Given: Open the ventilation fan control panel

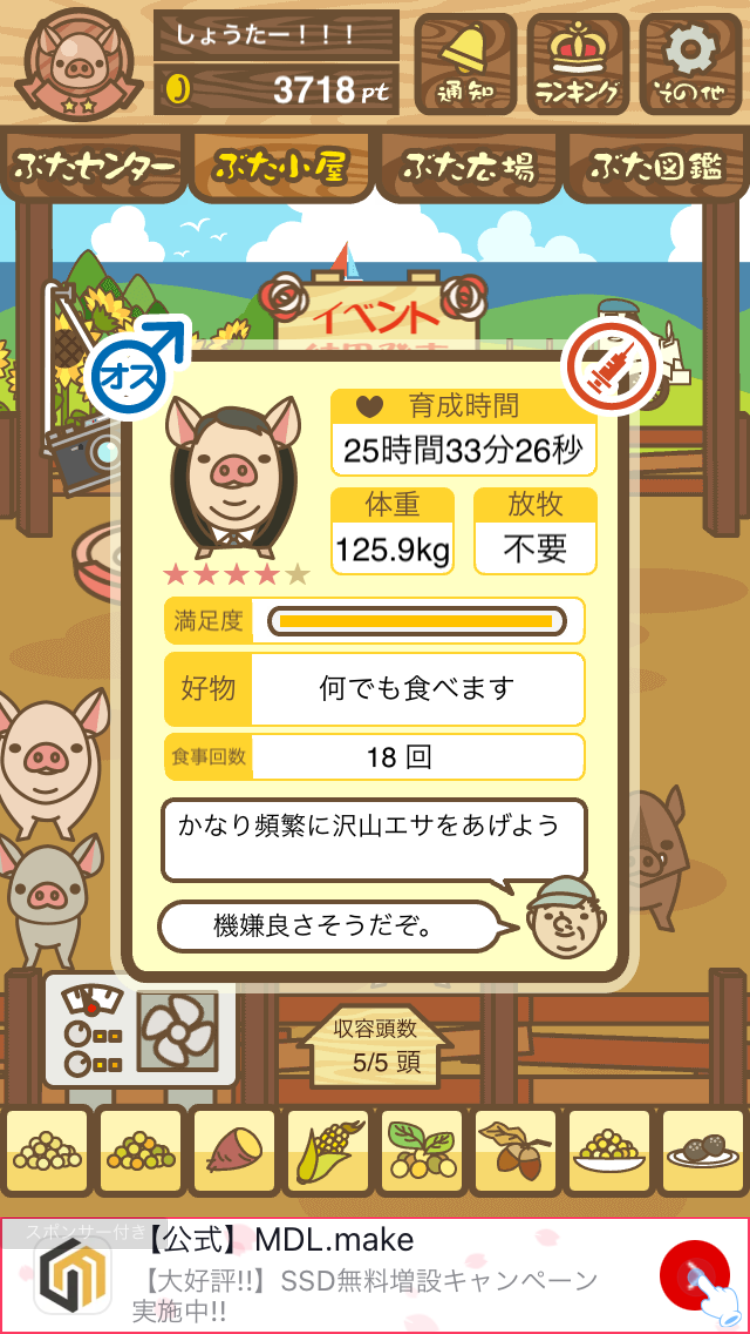Looking at the screenshot, I should point(140,1032).
